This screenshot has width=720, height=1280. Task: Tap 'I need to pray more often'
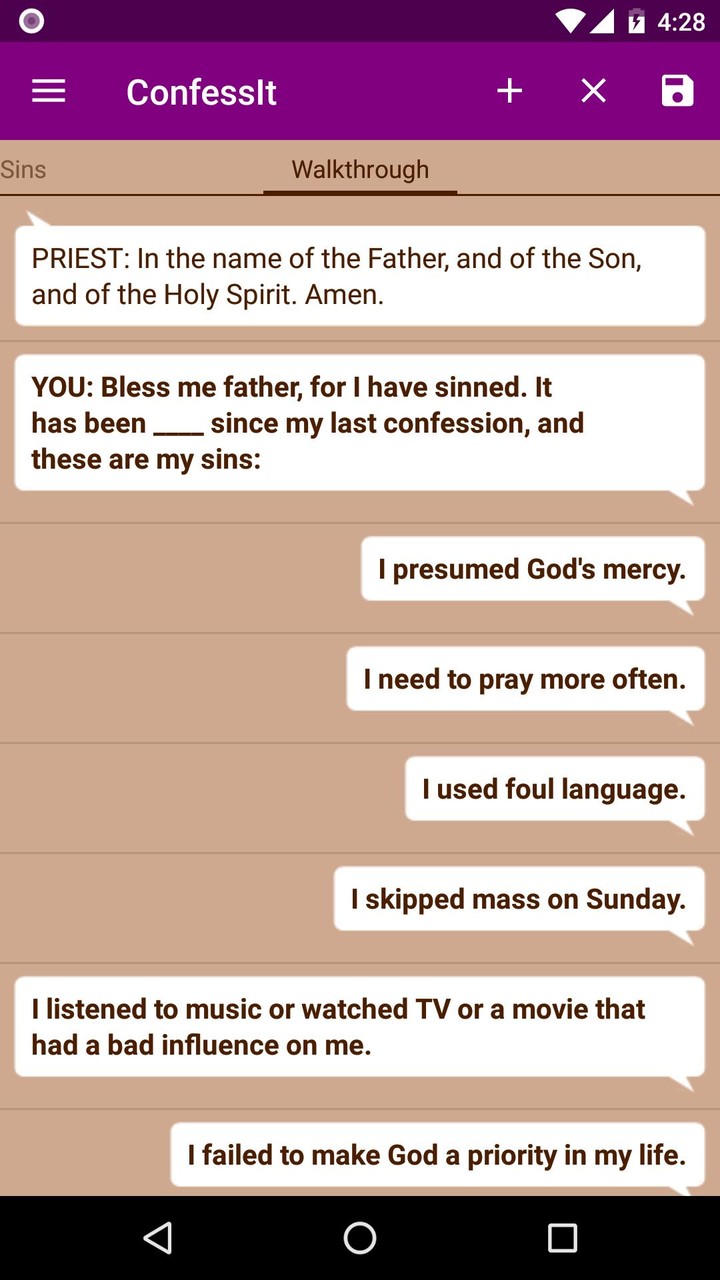tap(525, 678)
